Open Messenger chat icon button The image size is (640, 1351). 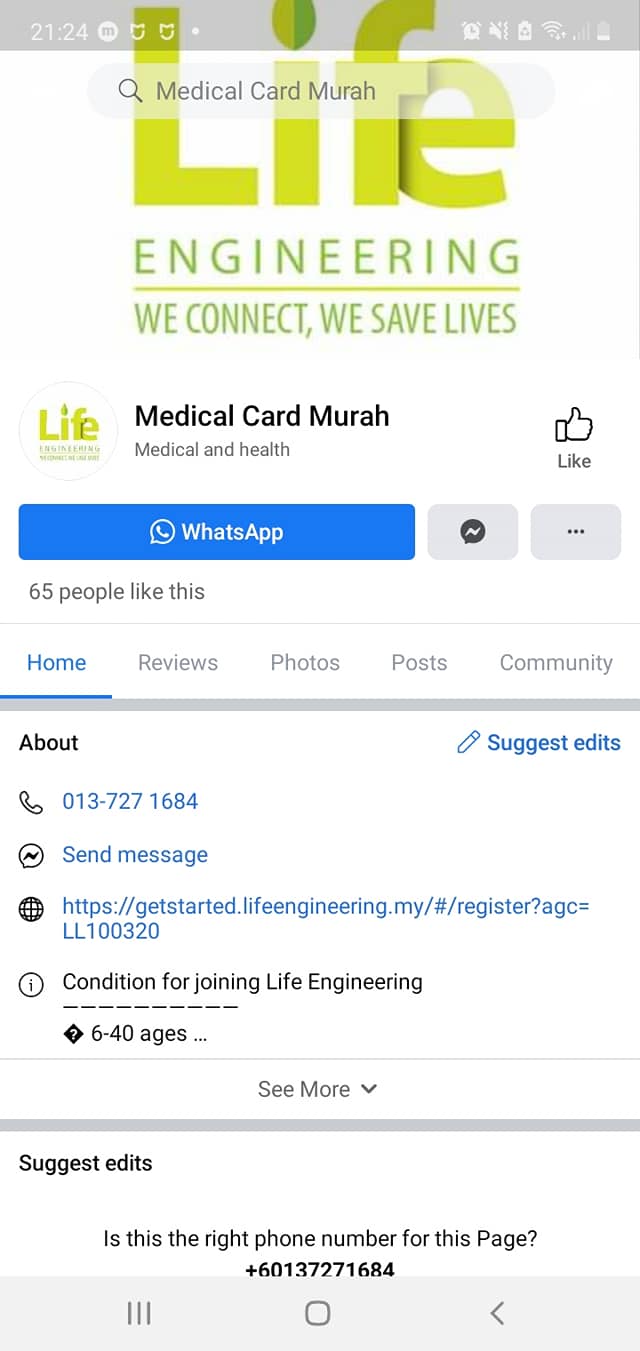pyautogui.click(x=473, y=532)
